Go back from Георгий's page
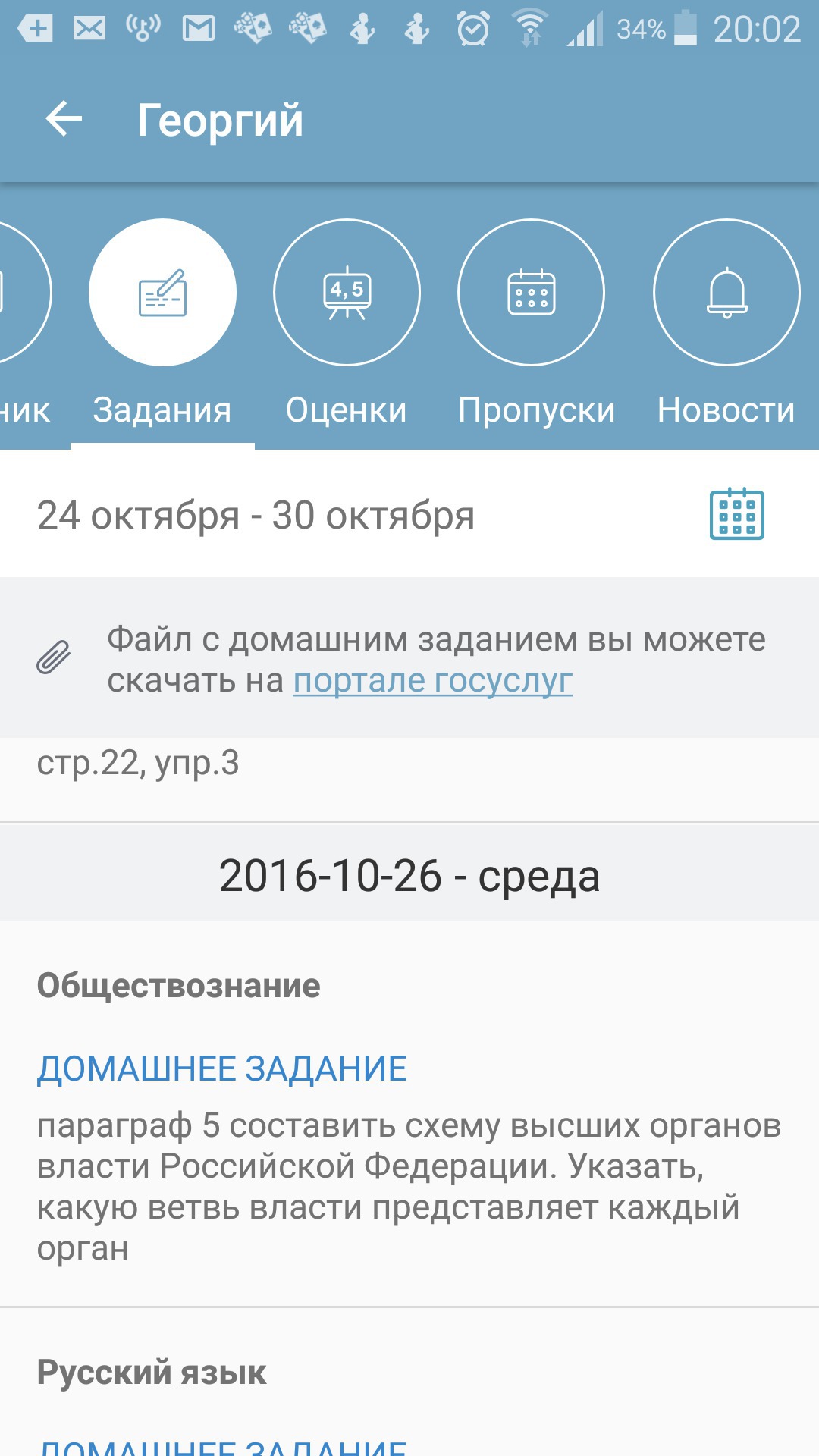 [x=64, y=120]
